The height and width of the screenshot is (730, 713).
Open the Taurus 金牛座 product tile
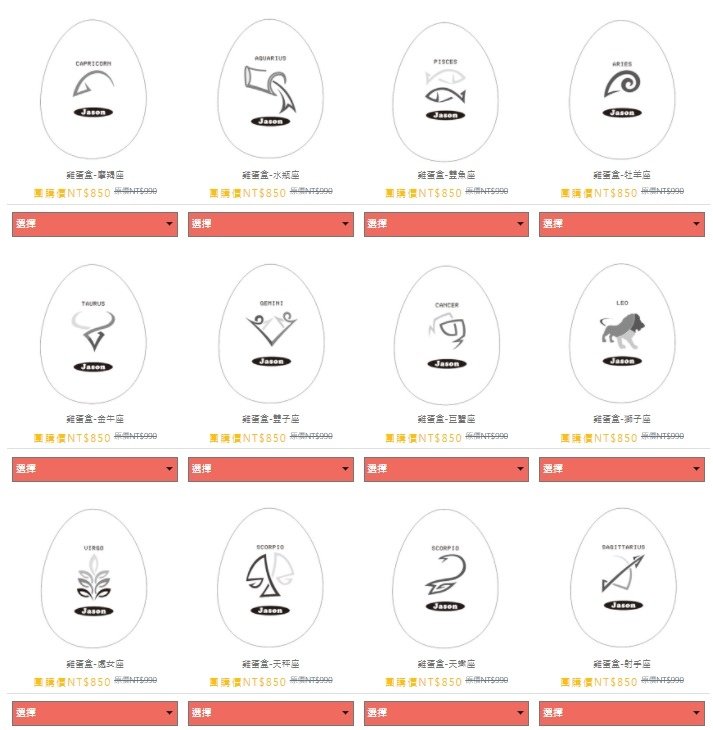(x=94, y=334)
